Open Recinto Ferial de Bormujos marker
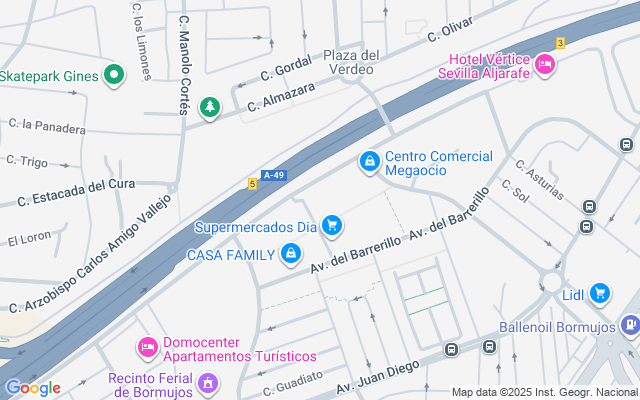Viewport: 640px width, 400px height. point(208,384)
